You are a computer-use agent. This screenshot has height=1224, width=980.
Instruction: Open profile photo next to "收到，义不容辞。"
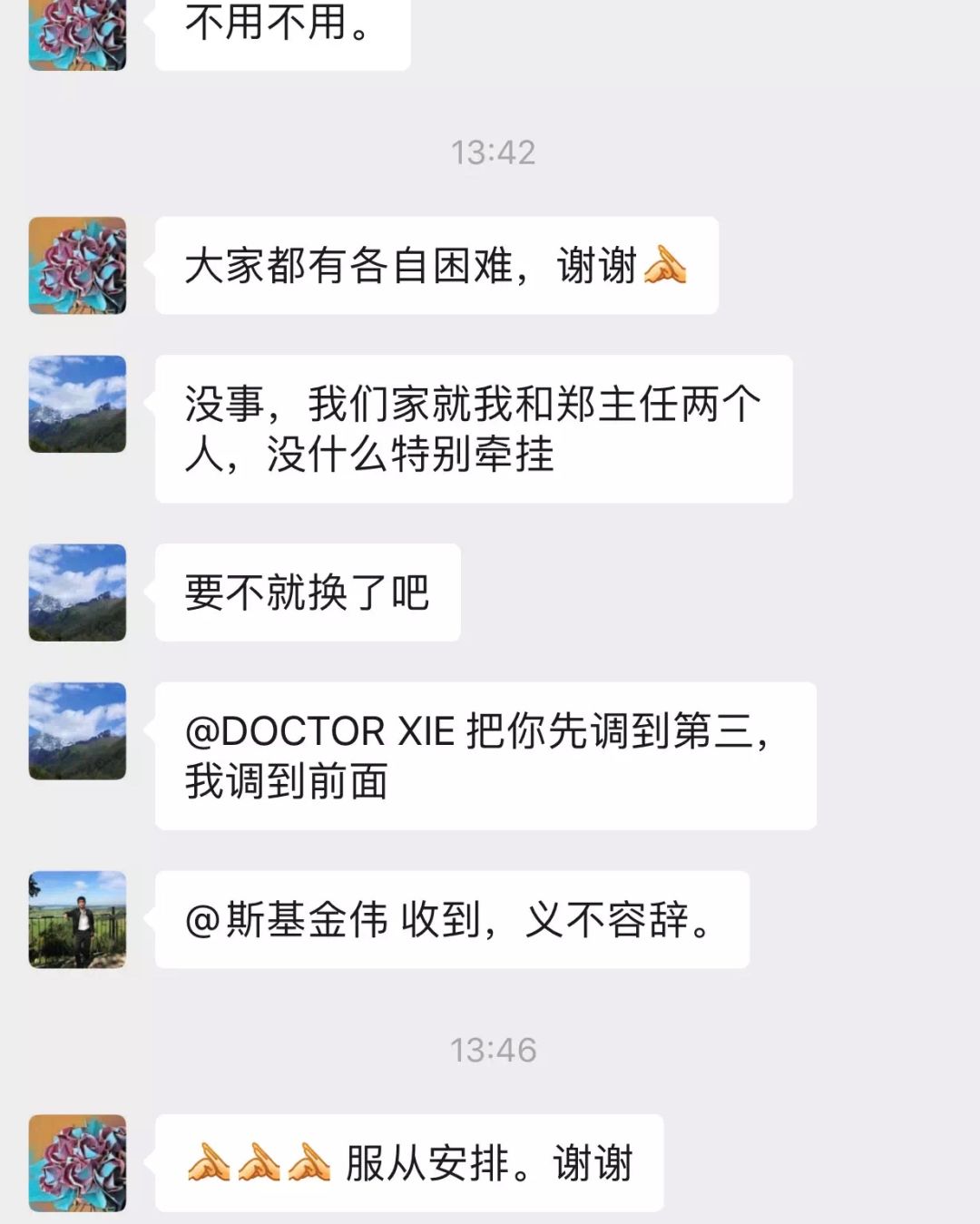77,919
